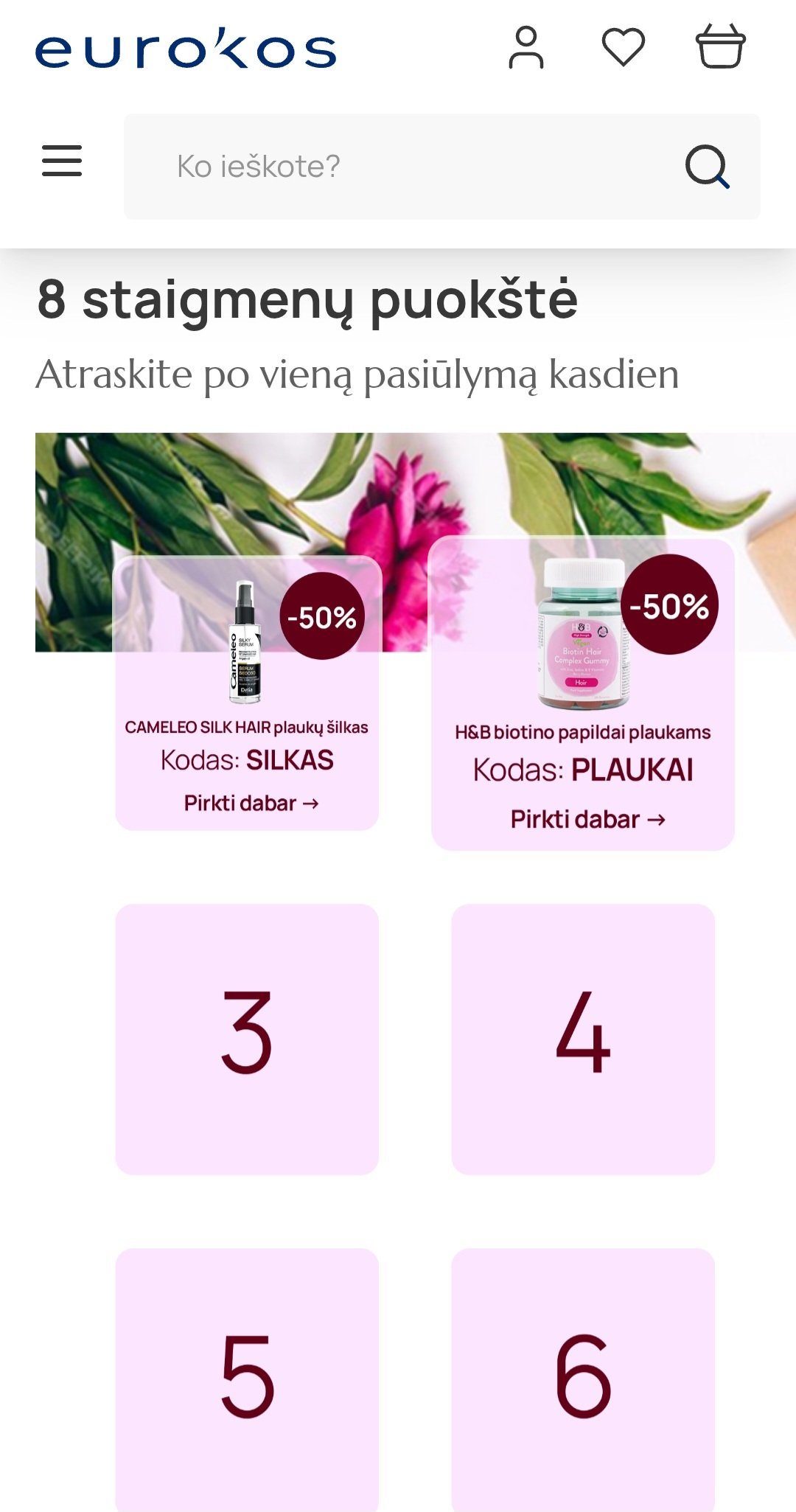The width and height of the screenshot is (796, 1512).
Task: Open surprise tile number 6
Action: 583,1380
